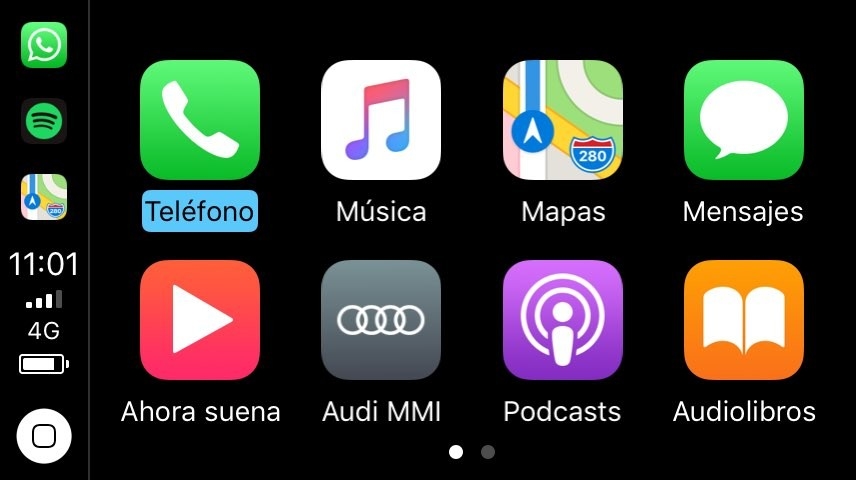Open Spotify from the sidebar
Image resolution: width=856 pixels, height=480 pixels.
[44, 121]
